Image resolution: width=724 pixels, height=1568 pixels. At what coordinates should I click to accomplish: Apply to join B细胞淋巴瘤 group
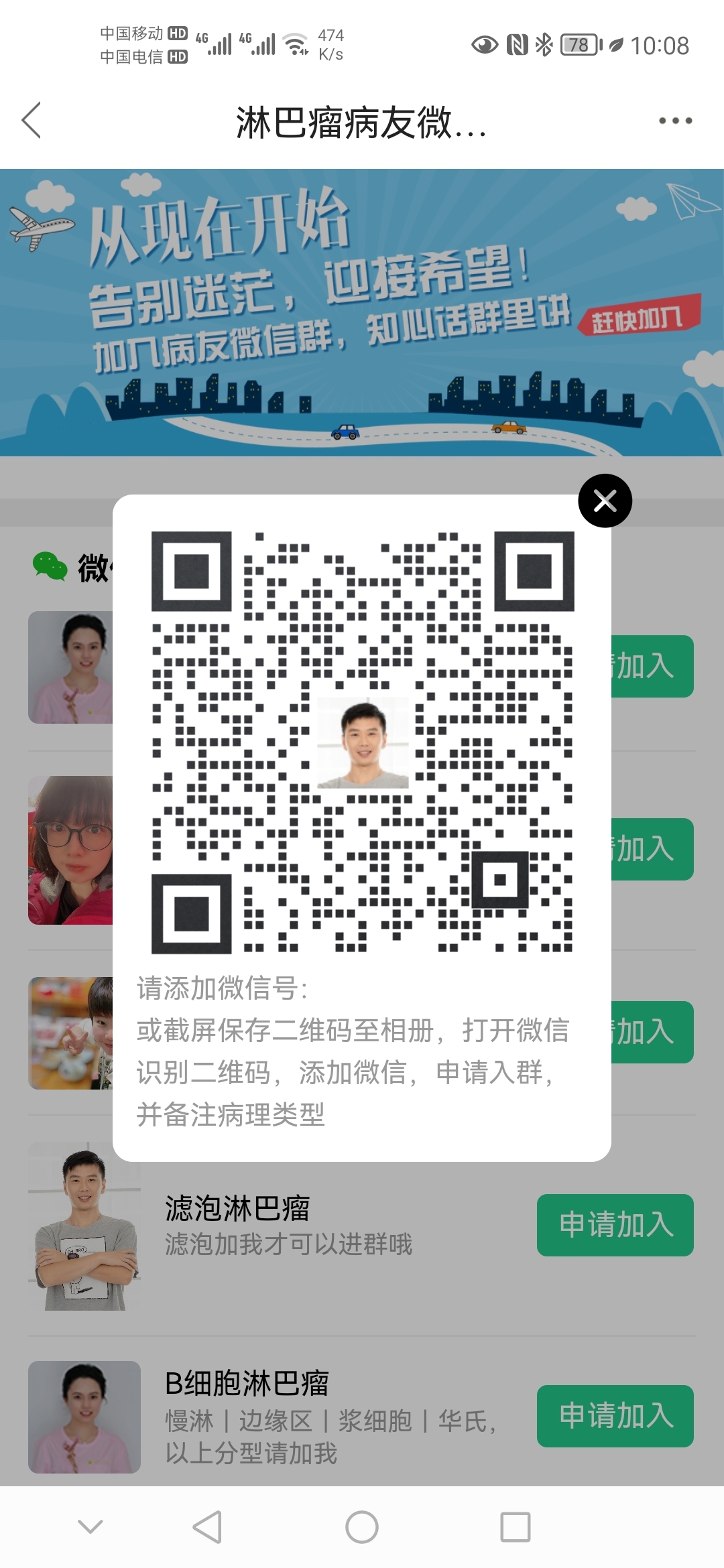(x=615, y=1416)
